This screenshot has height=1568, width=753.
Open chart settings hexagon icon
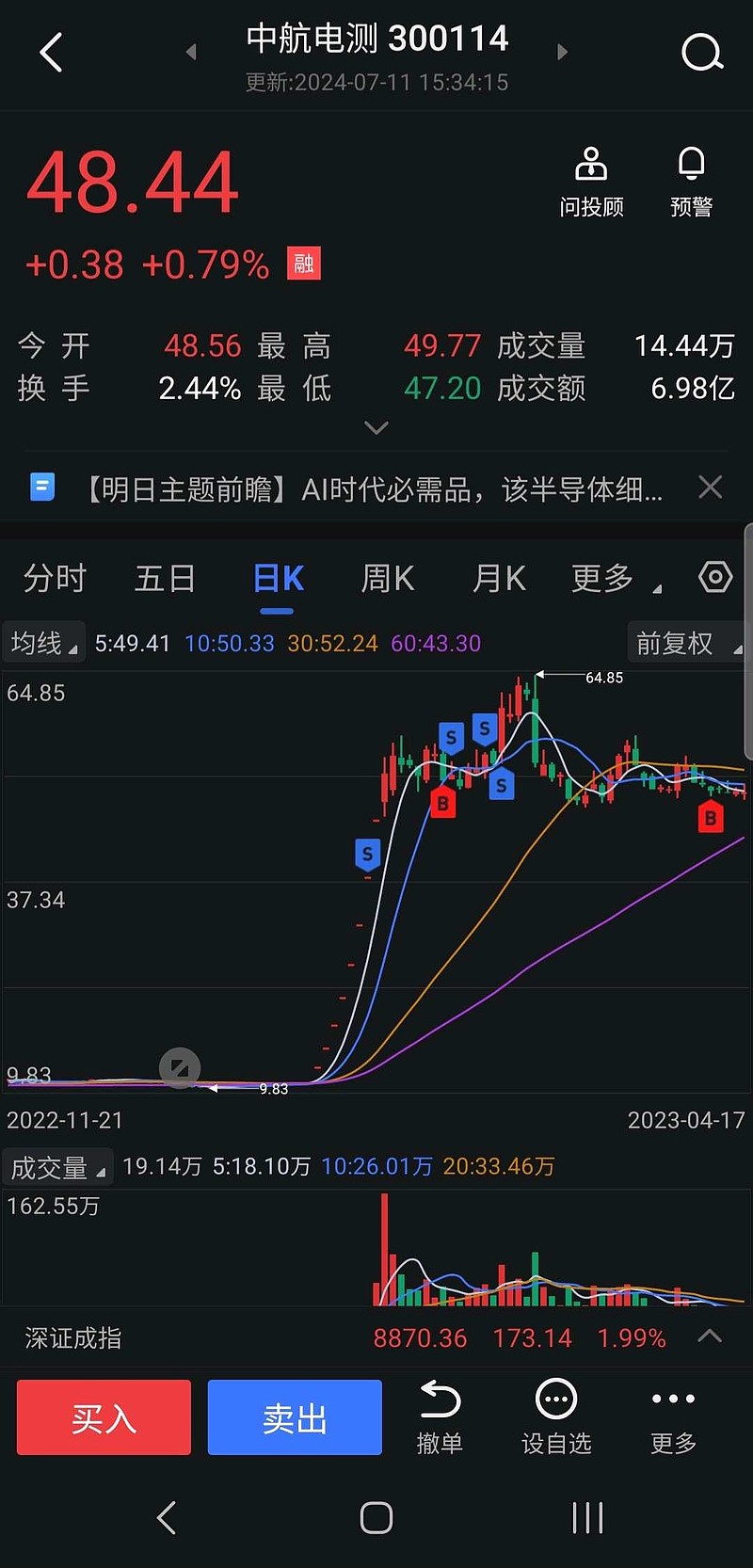pyautogui.click(x=715, y=576)
